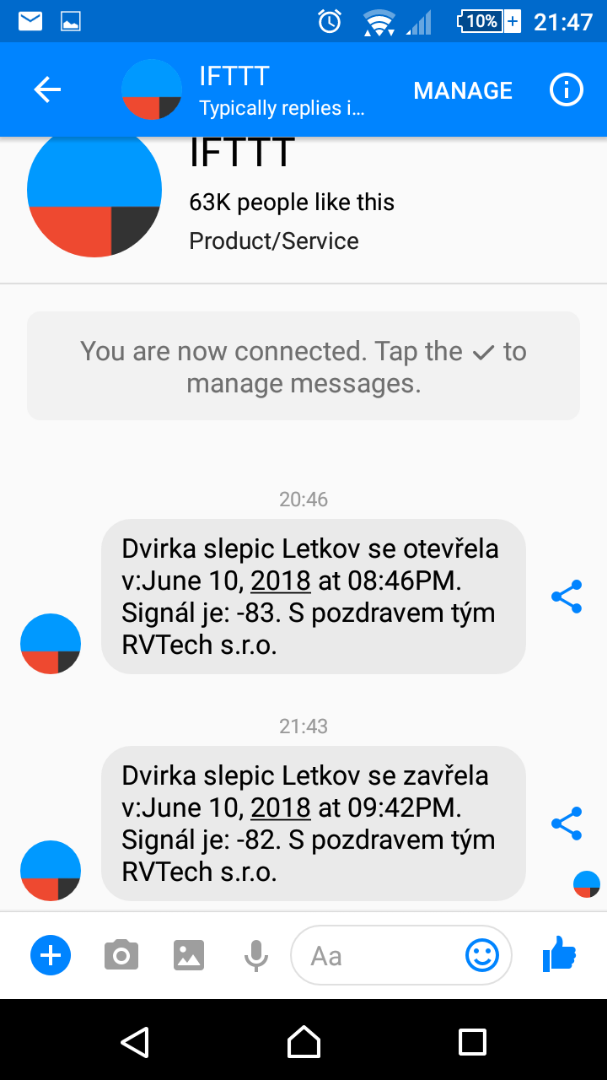Share the 'se otevřela' message
The width and height of the screenshot is (607, 1080).
pos(566,596)
